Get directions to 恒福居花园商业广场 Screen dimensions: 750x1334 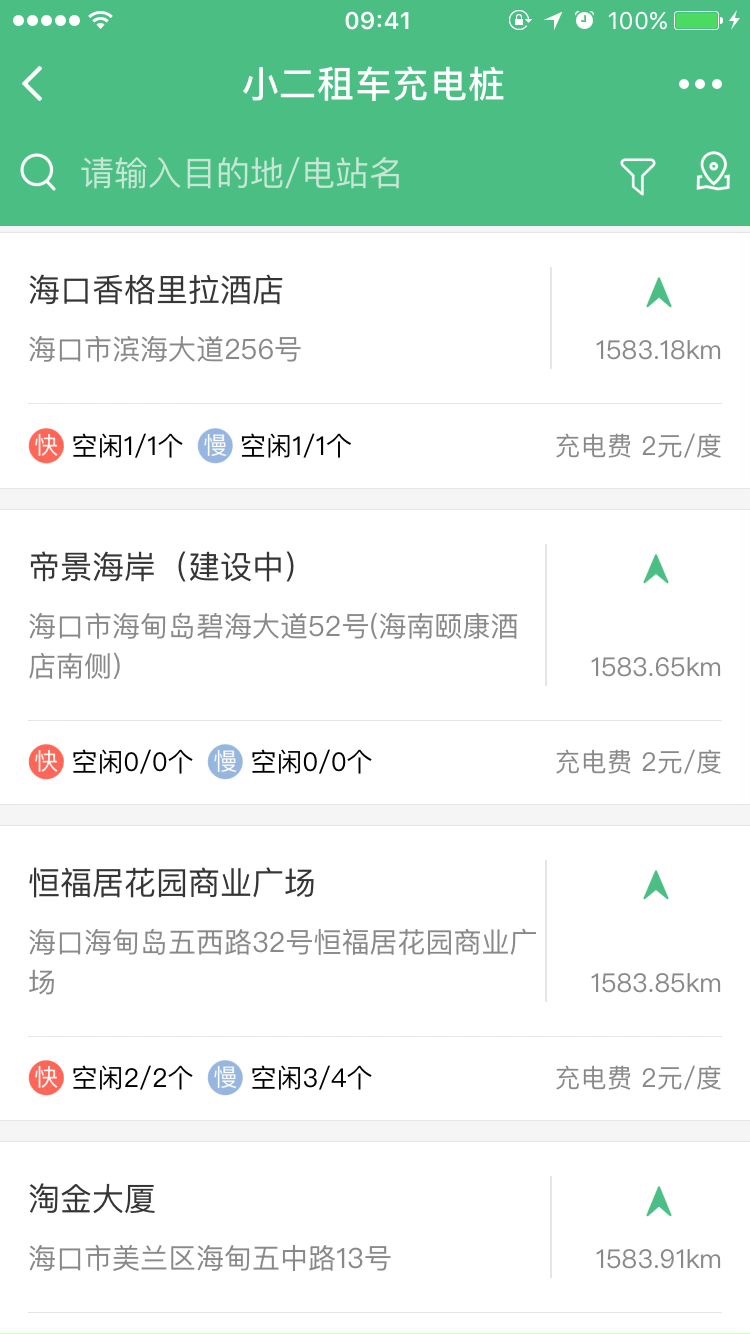click(x=656, y=885)
